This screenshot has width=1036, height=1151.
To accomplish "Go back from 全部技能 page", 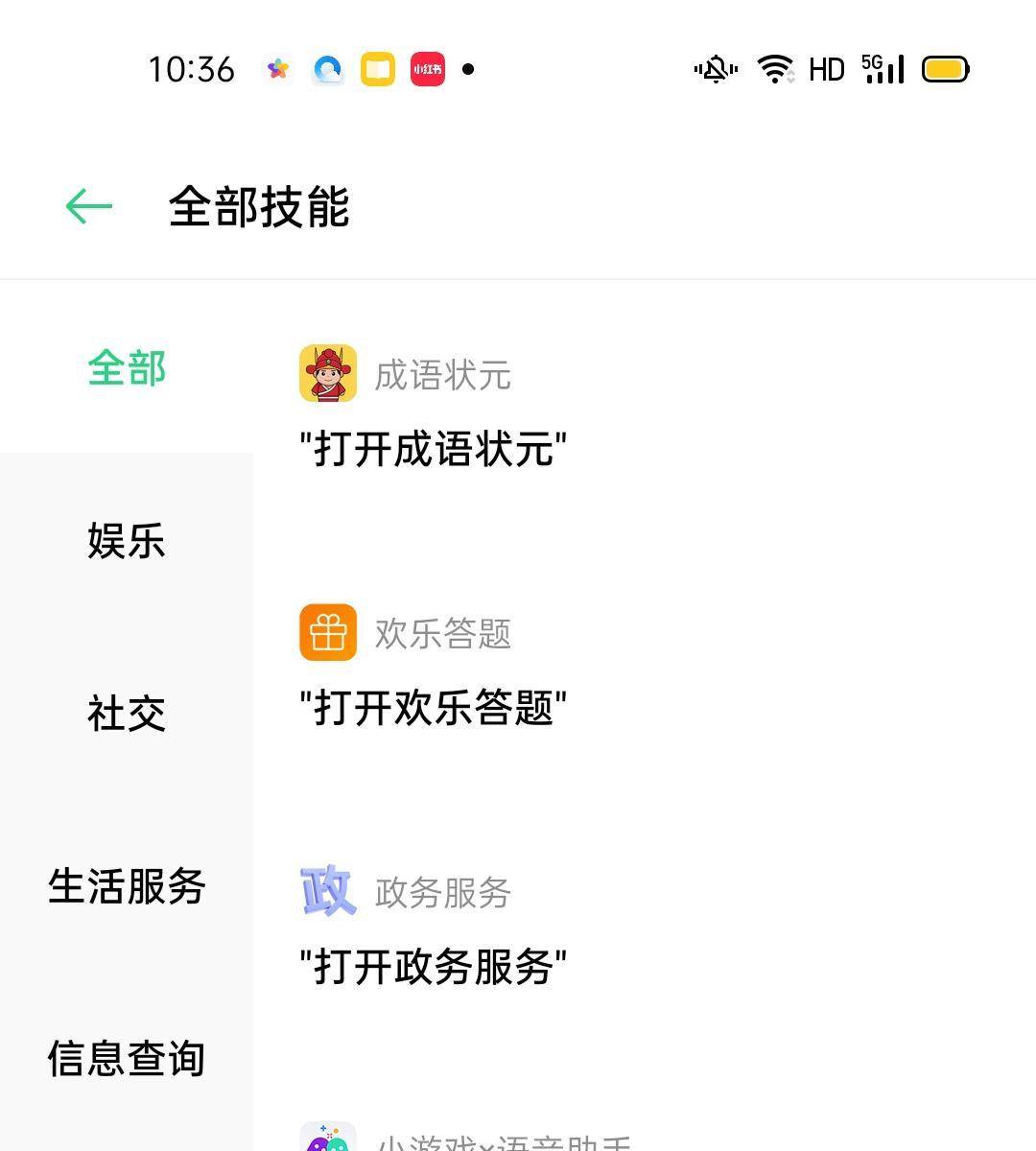I will [89, 206].
